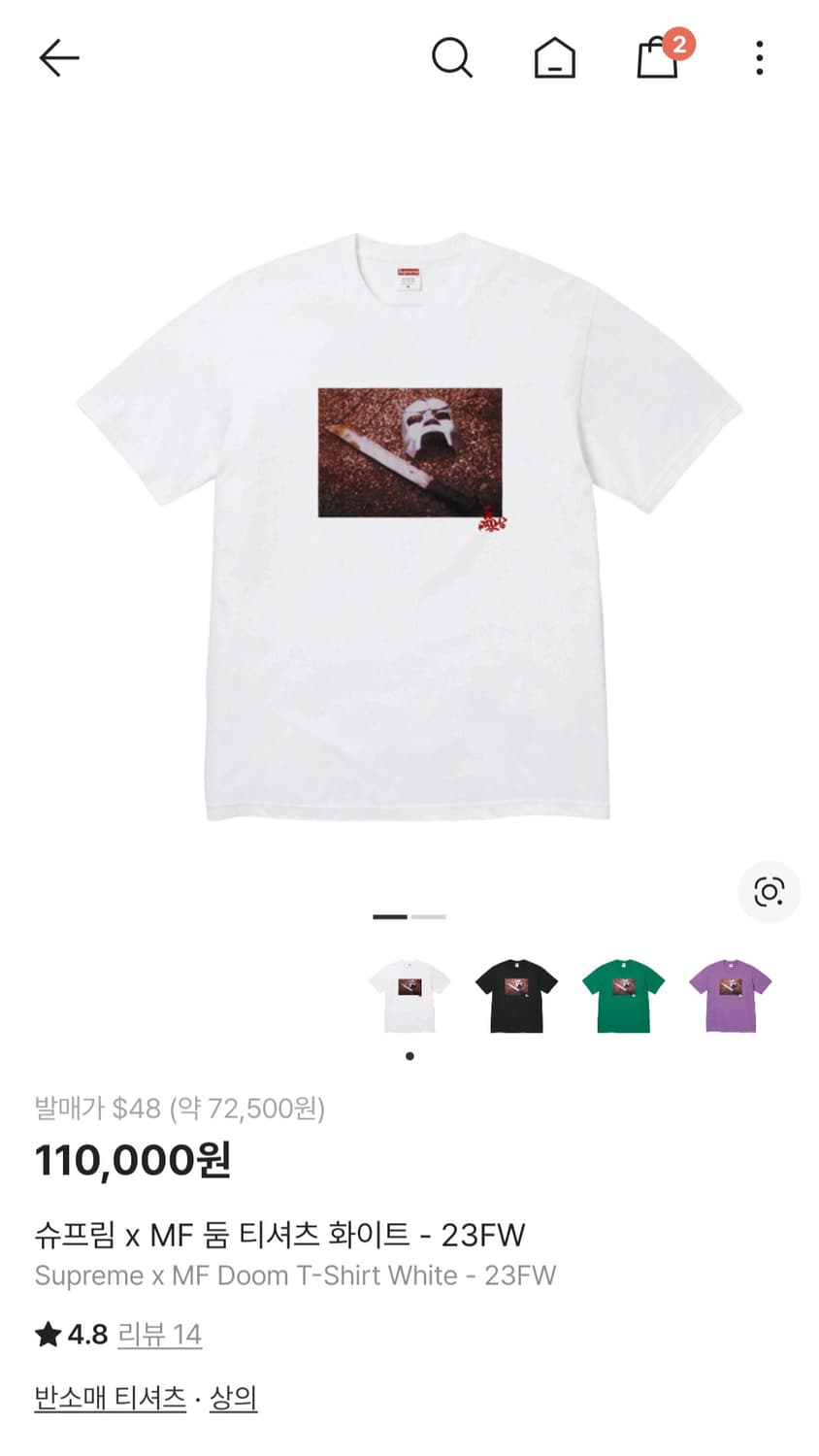The image size is (819, 1456).
Task: Open the search icon
Action: 451,56
